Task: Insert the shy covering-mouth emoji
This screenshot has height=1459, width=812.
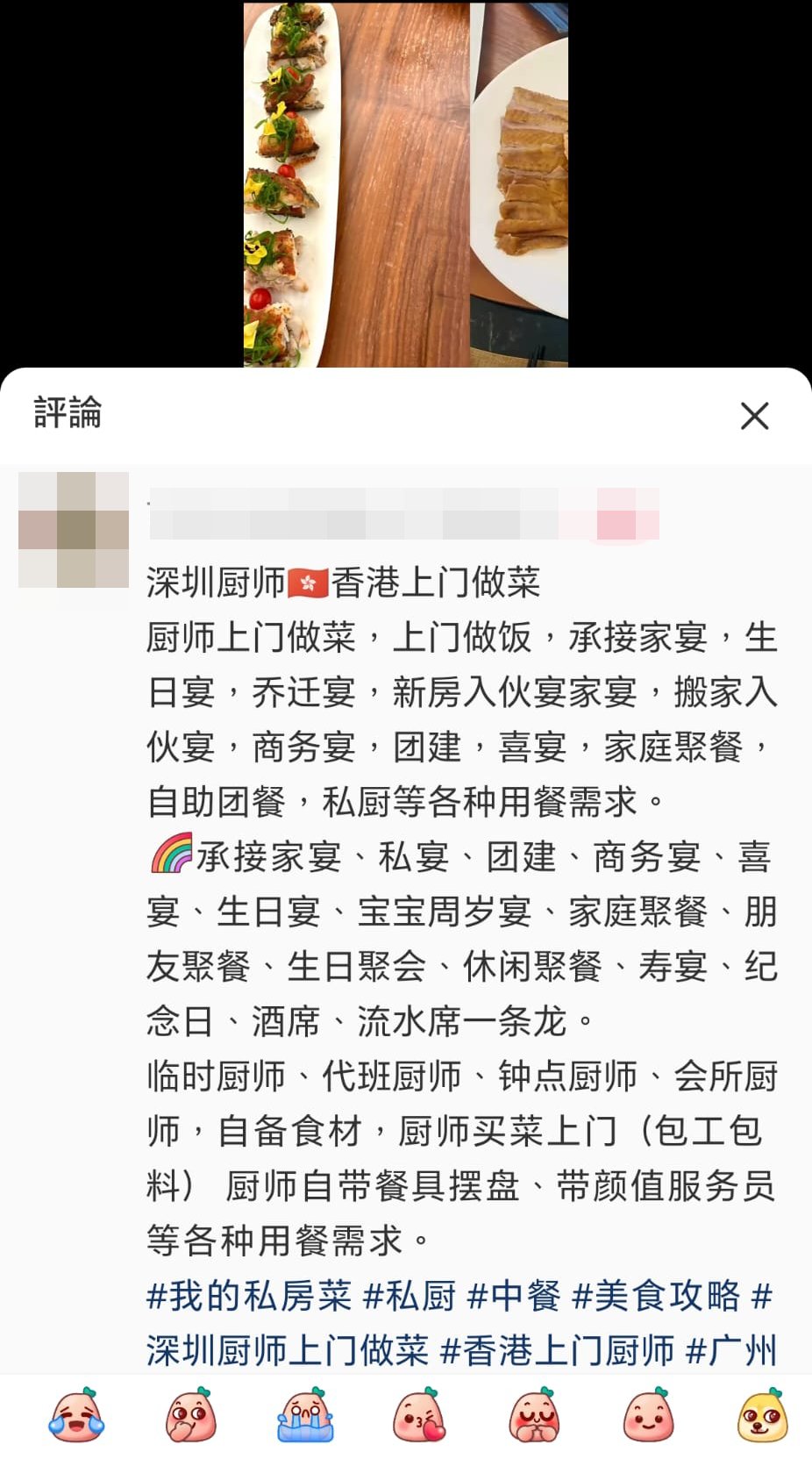Action: pos(191,1416)
